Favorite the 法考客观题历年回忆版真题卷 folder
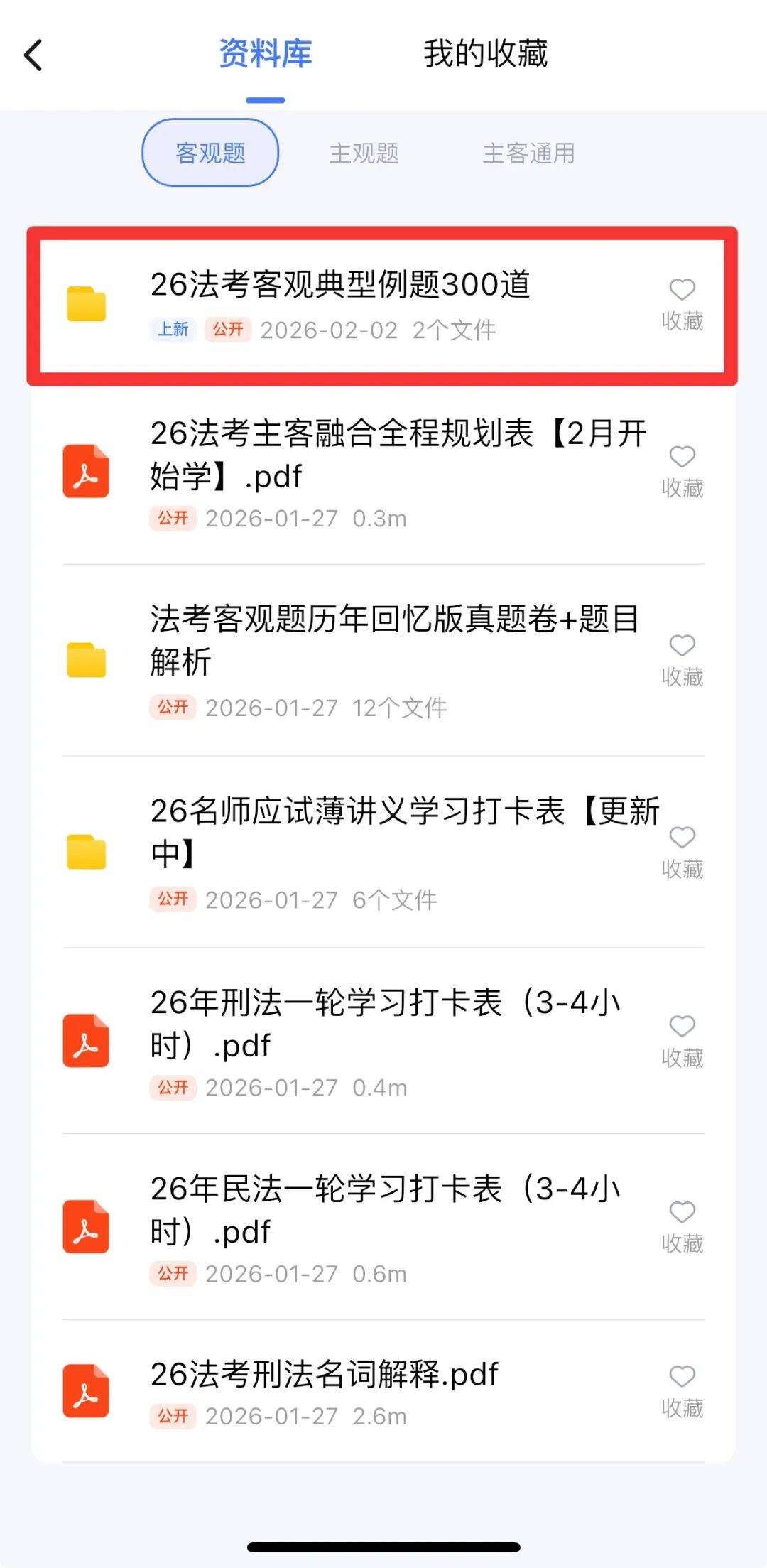Screen dimensions: 767x1568 pos(682,659)
